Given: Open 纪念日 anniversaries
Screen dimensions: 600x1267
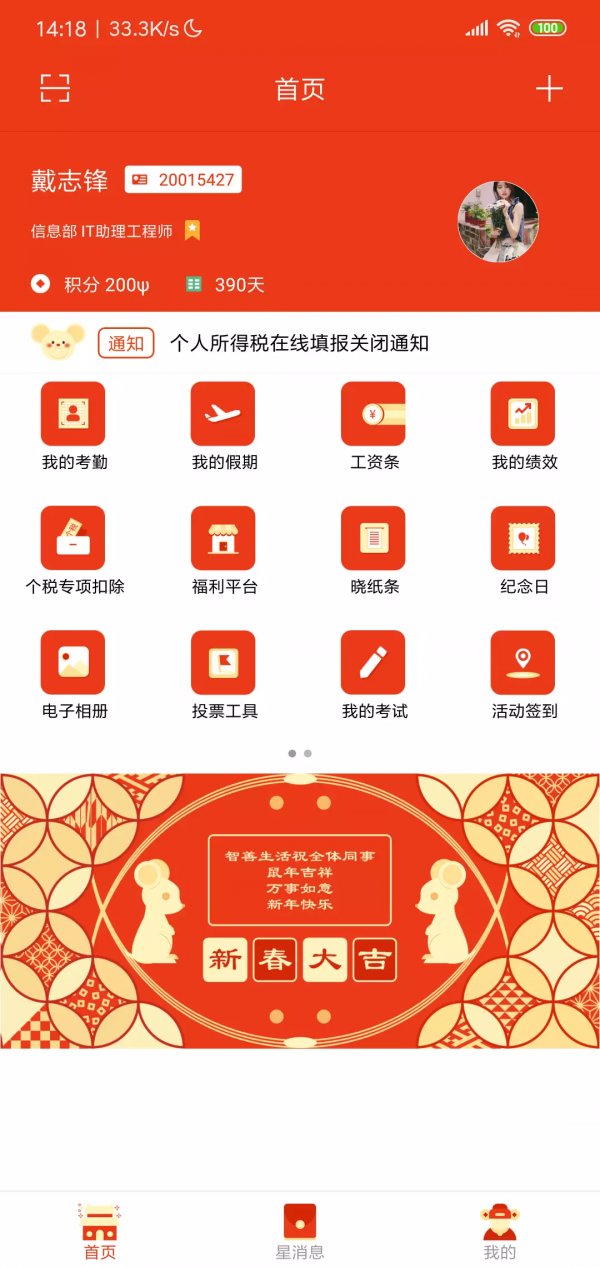Looking at the screenshot, I should coord(523,538).
